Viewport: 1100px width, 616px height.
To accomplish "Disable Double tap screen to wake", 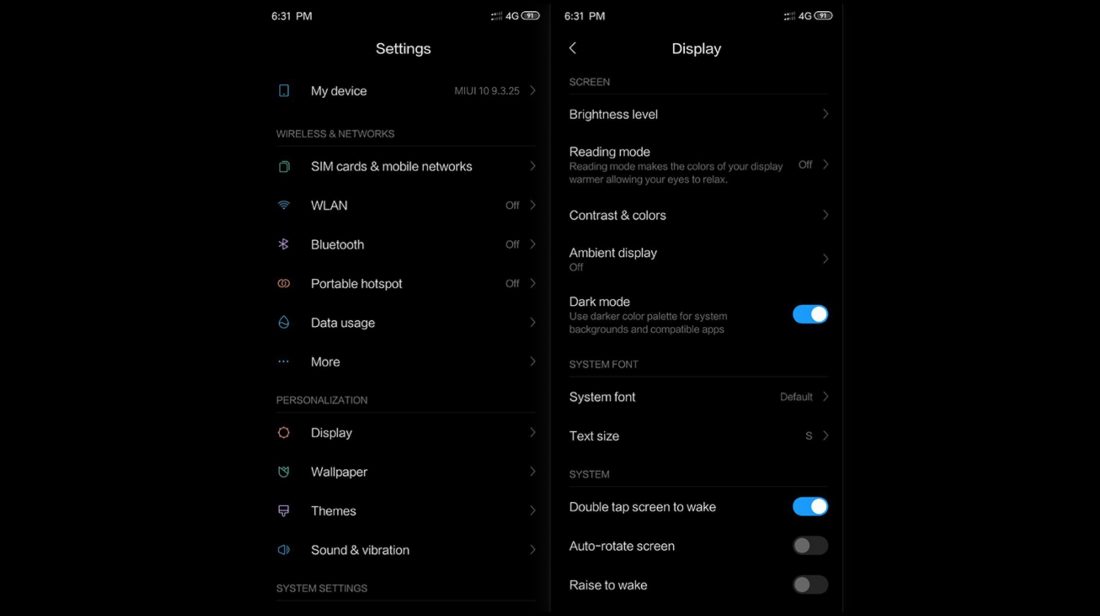I will pyautogui.click(x=810, y=507).
